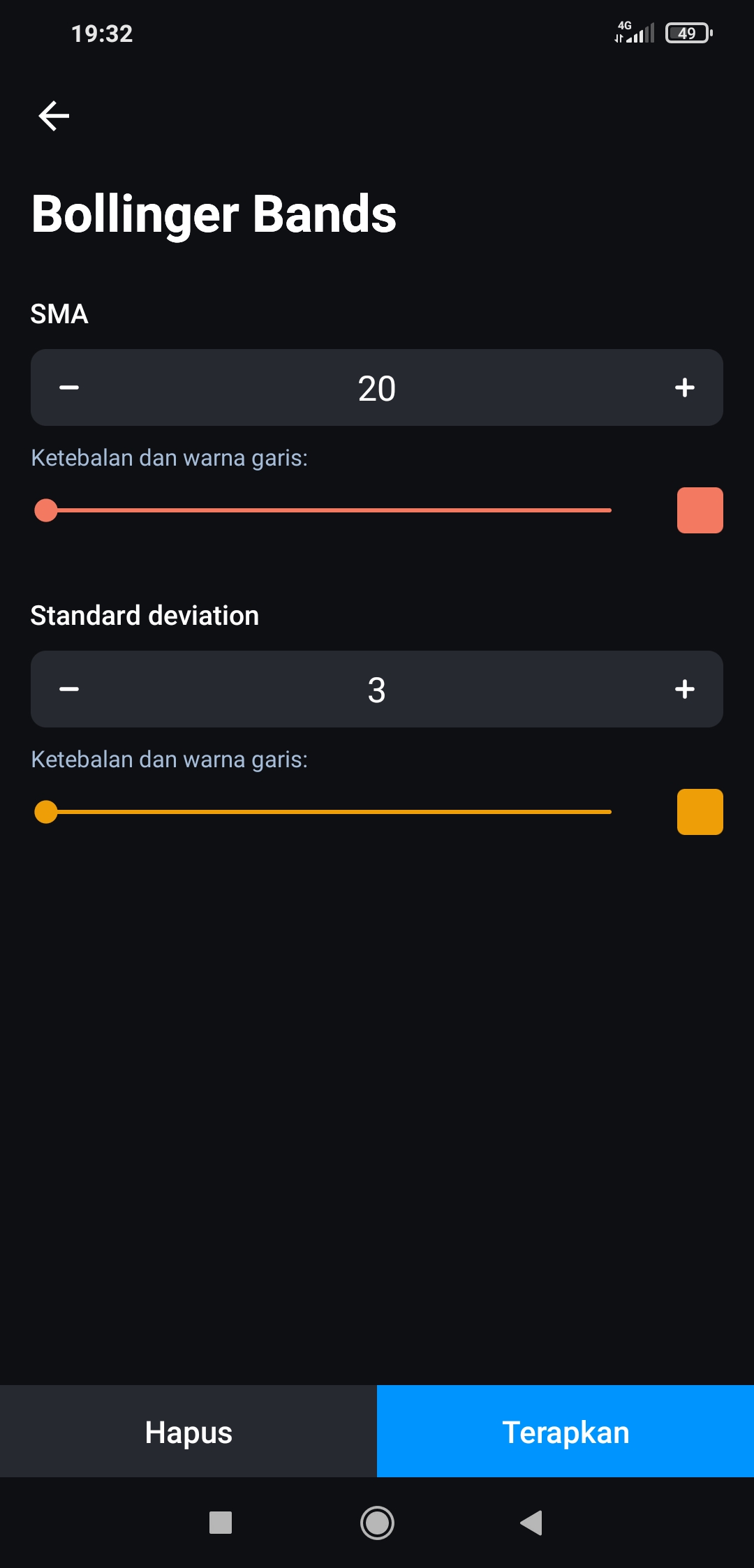Open the system recent apps view

pos(221,1523)
